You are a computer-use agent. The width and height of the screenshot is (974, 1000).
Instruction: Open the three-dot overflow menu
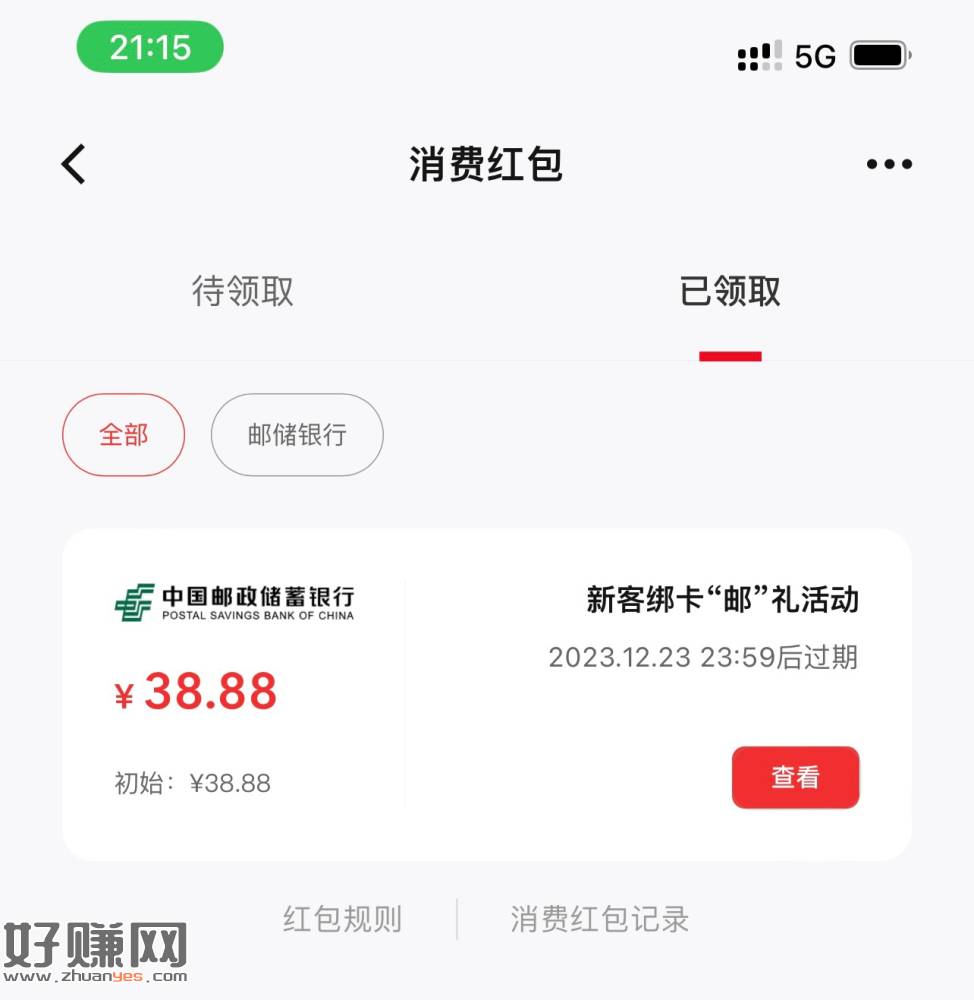point(888,164)
